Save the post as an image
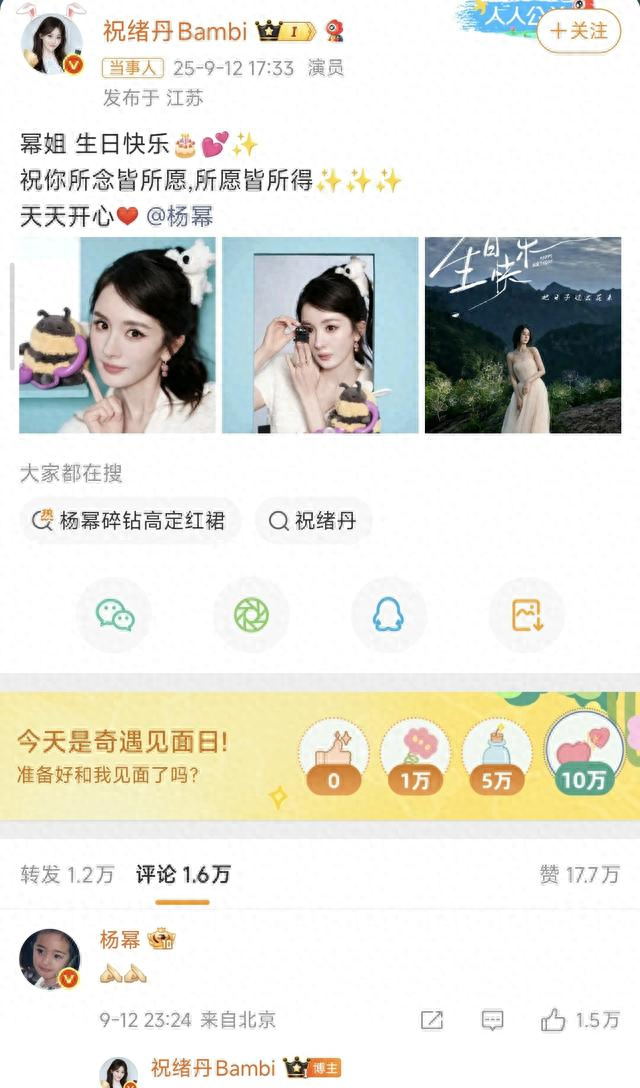Image resolution: width=640 pixels, height=1088 pixels. click(526, 615)
